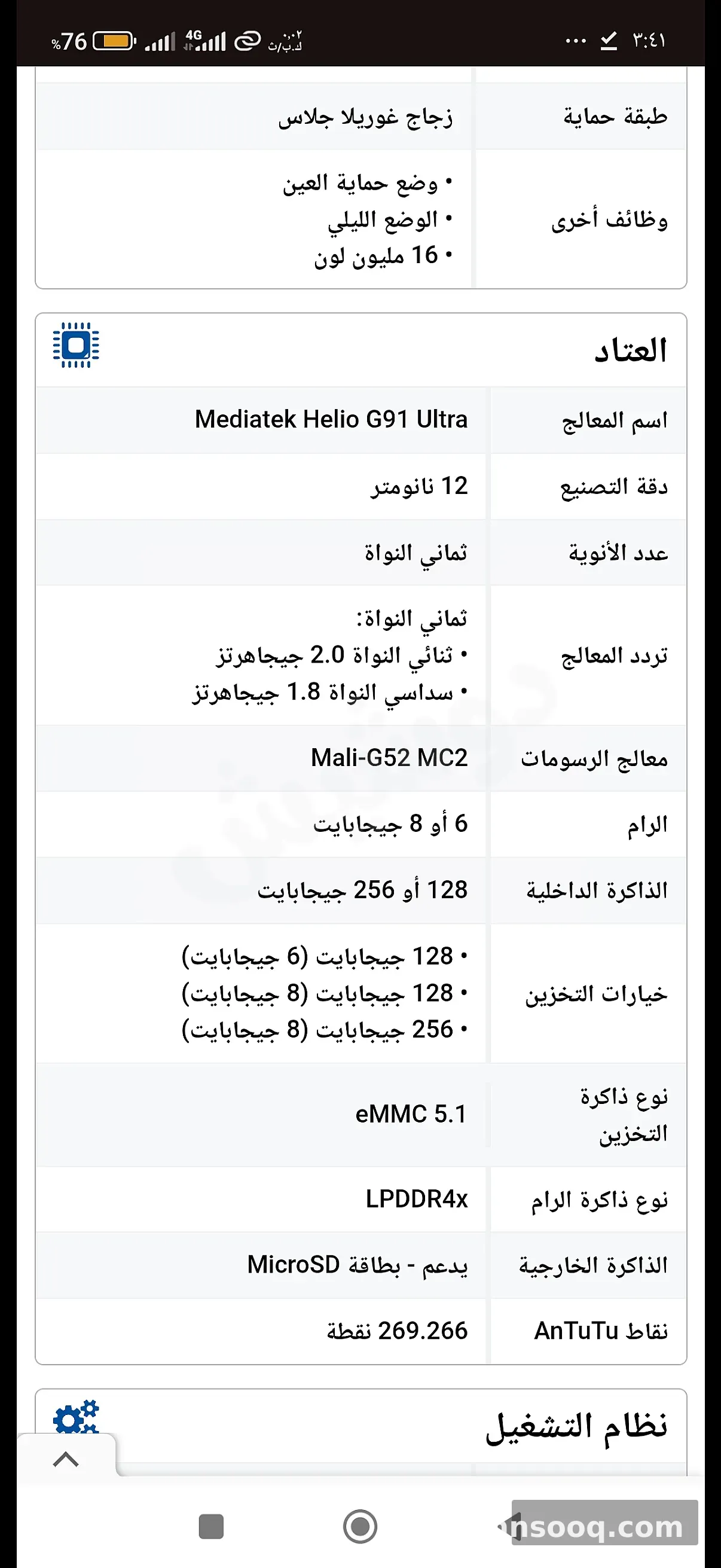Image resolution: width=721 pixels, height=1568 pixels.
Task: Tap the eMMC 5.1 storage type cell
Action: coord(410,1115)
